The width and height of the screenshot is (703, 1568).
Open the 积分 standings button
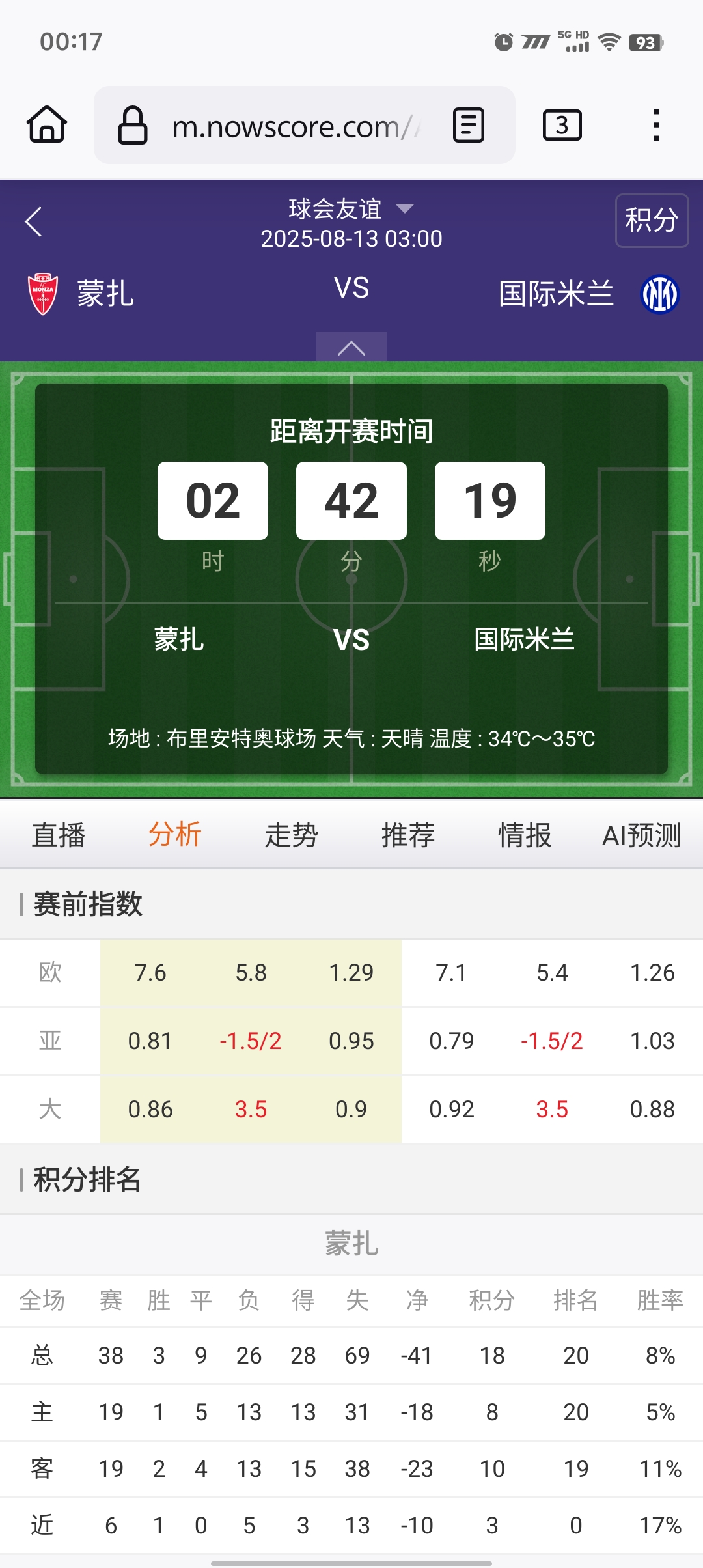click(x=652, y=220)
